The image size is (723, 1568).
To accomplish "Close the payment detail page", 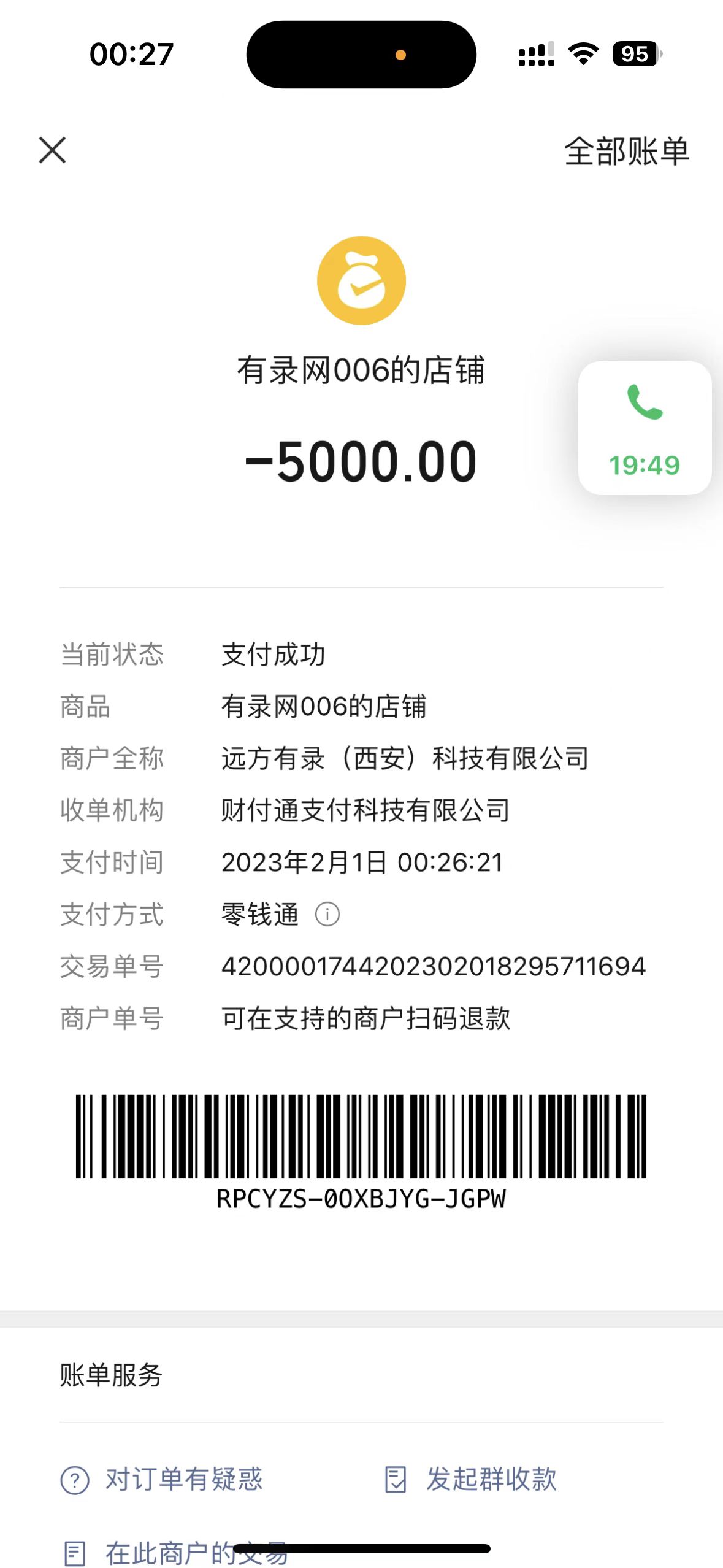I will tap(52, 150).
